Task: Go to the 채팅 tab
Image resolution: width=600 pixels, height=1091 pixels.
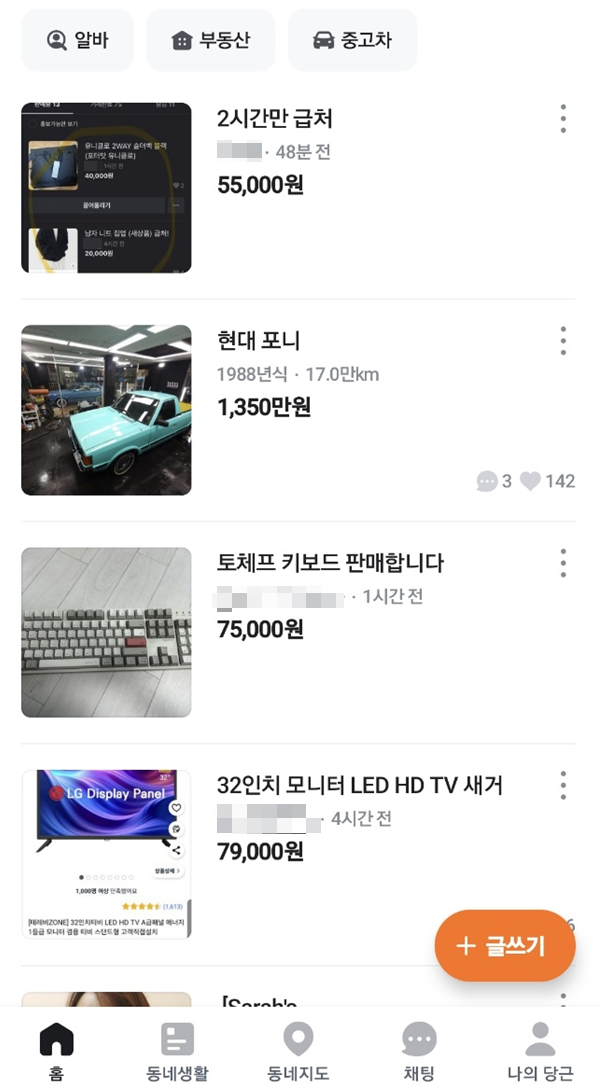Action: point(419,1051)
